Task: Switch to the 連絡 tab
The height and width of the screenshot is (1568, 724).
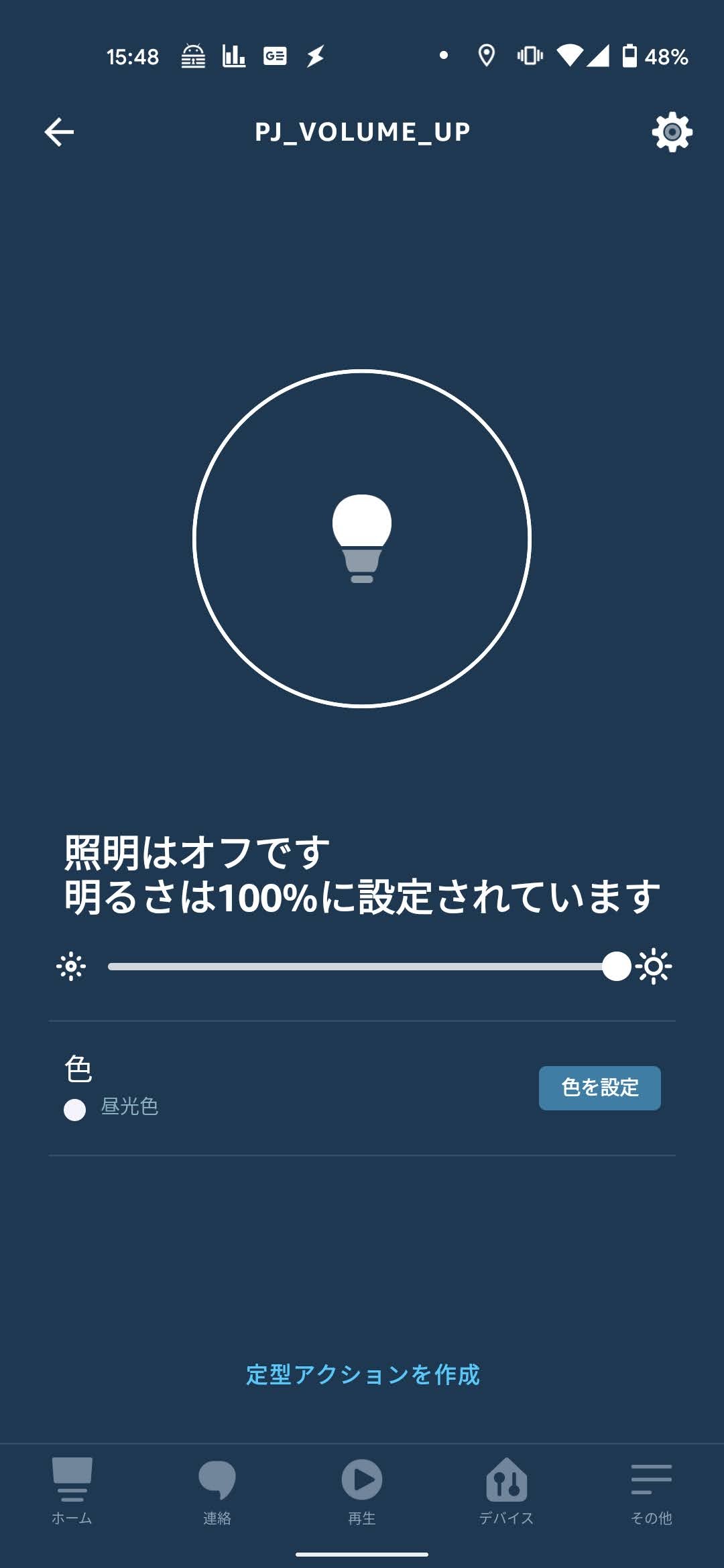Action: pyautogui.click(x=217, y=1488)
